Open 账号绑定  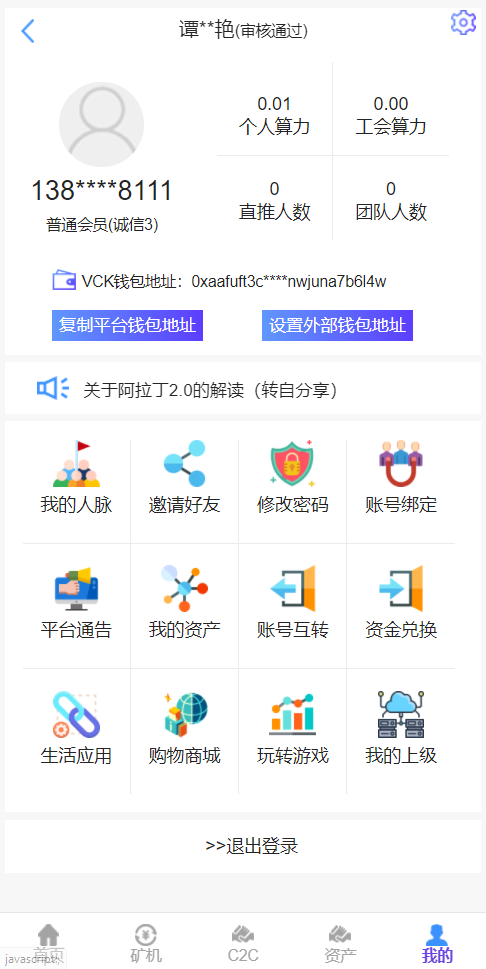(401, 478)
